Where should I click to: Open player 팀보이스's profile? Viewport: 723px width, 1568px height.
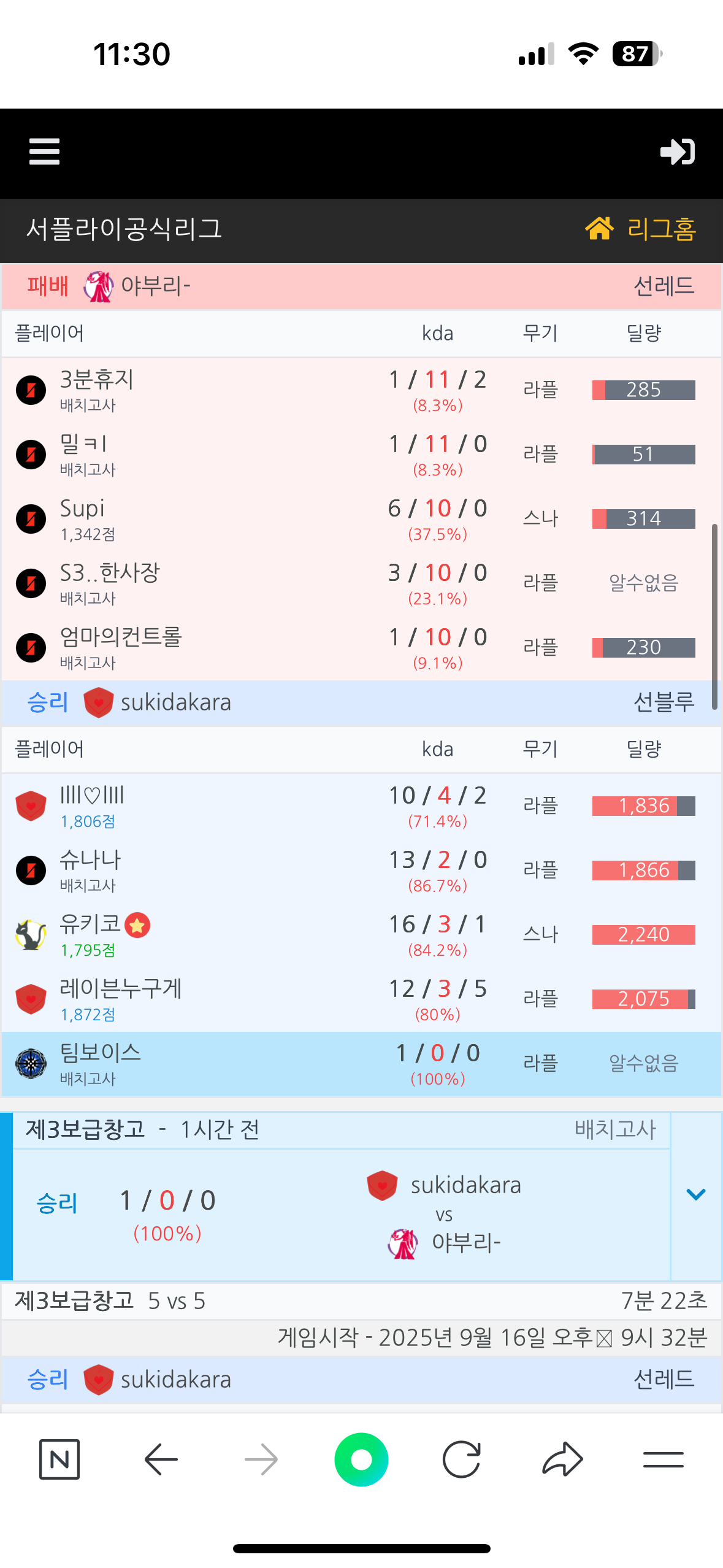100,1053
